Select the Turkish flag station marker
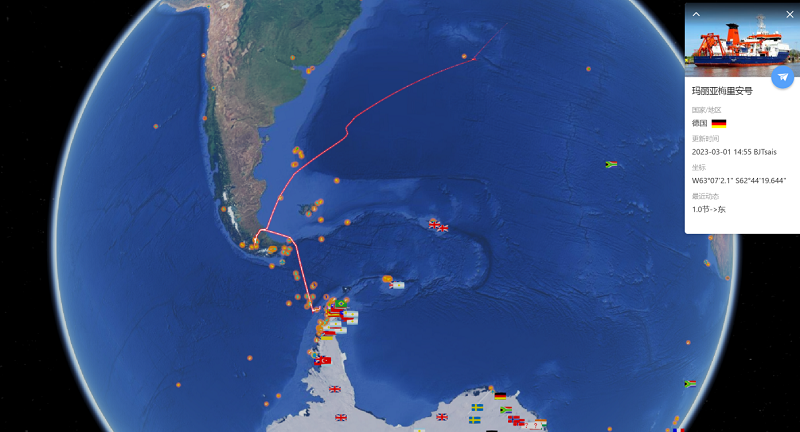Image resolution: width=800 pixels, height=432 pixels. 324,360
